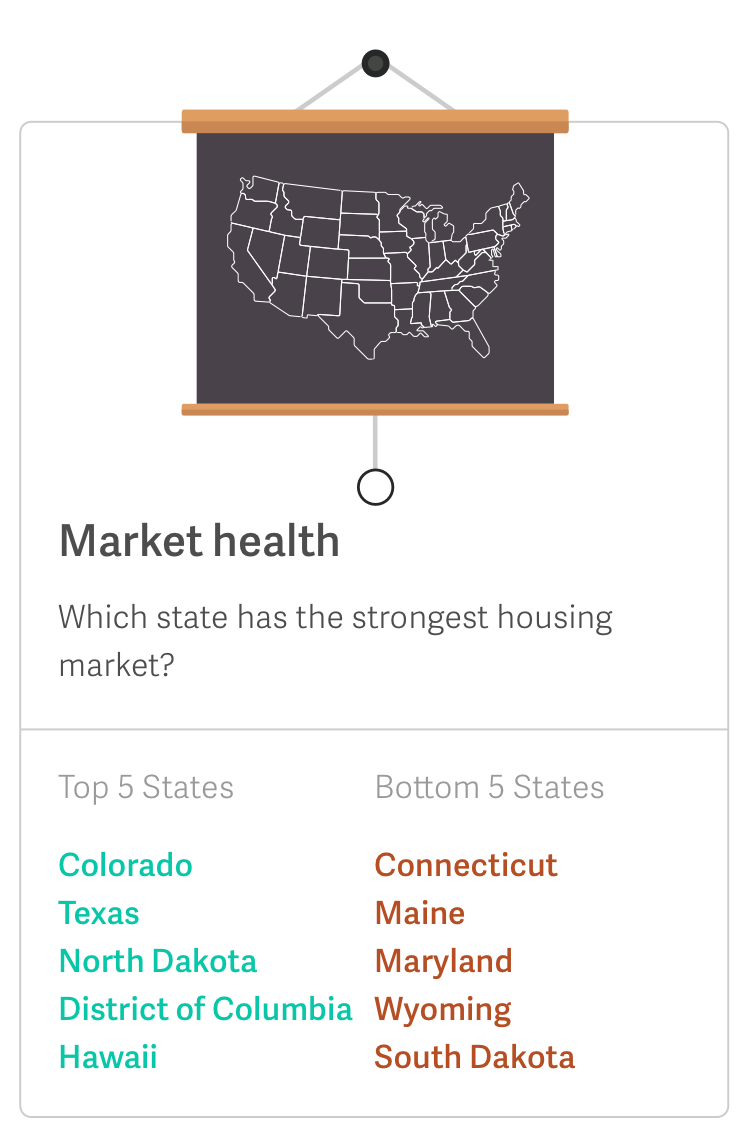Screen dimensions: 750x1142
Task: Open District of Columbia link
Action: [205, 1009]
